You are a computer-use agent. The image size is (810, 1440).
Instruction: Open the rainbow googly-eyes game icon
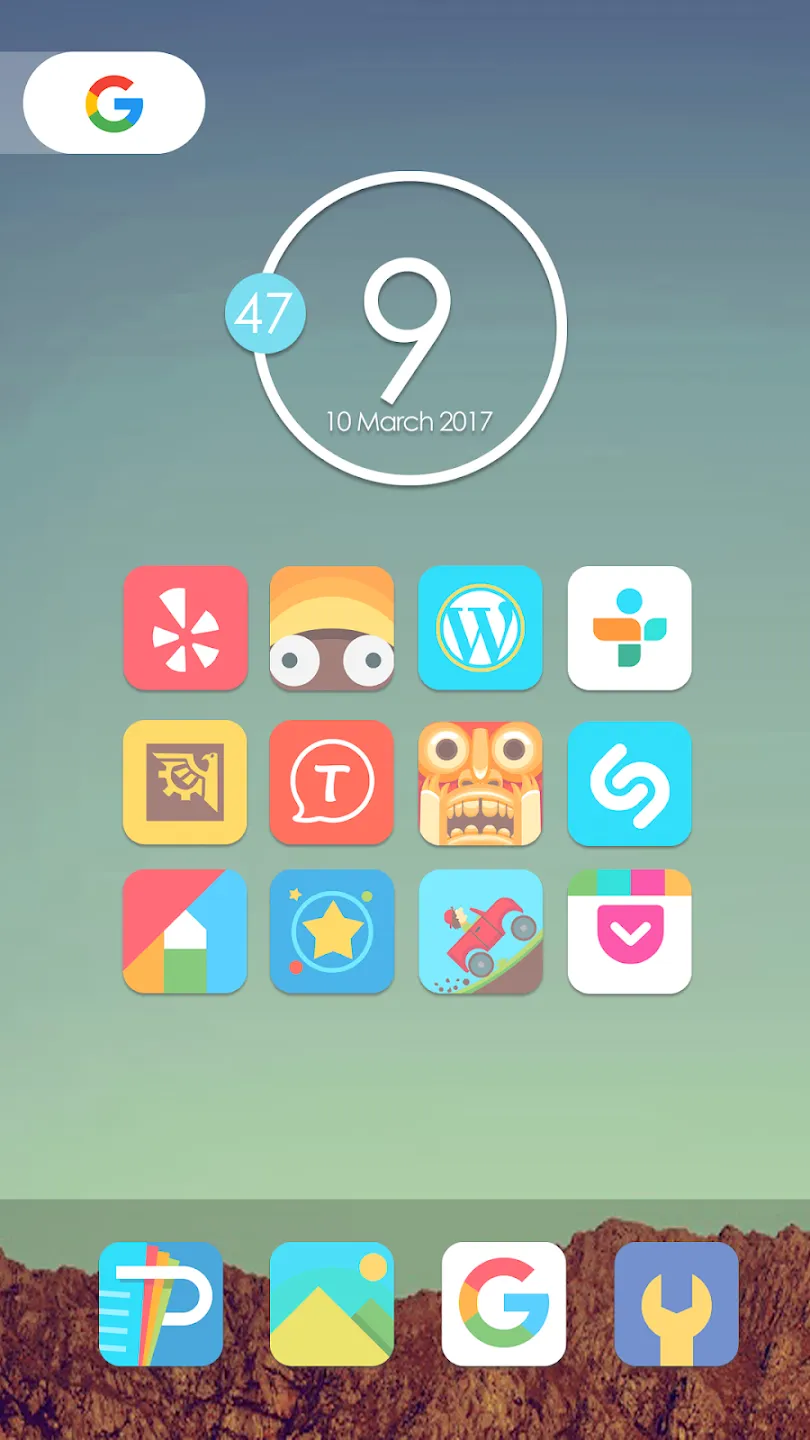coord(332,628)
